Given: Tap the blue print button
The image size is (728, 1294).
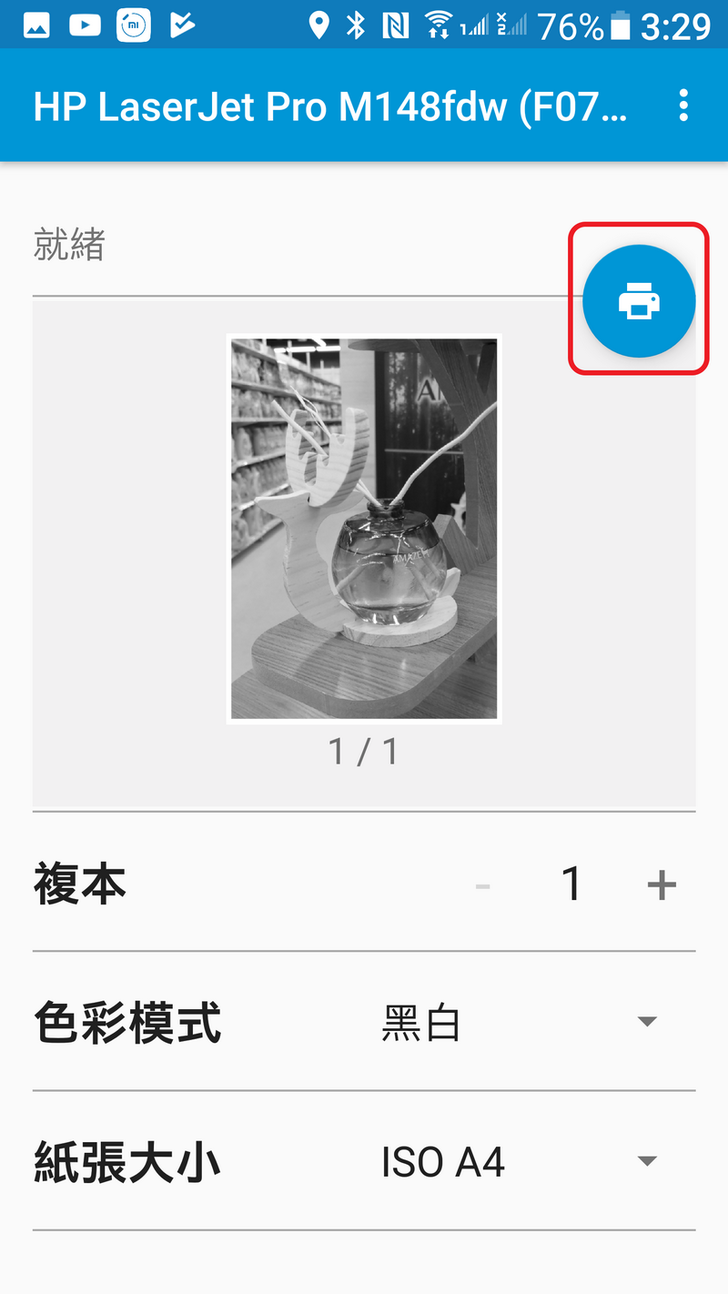Looking at the screenshot, I should [x=639, y=300].
